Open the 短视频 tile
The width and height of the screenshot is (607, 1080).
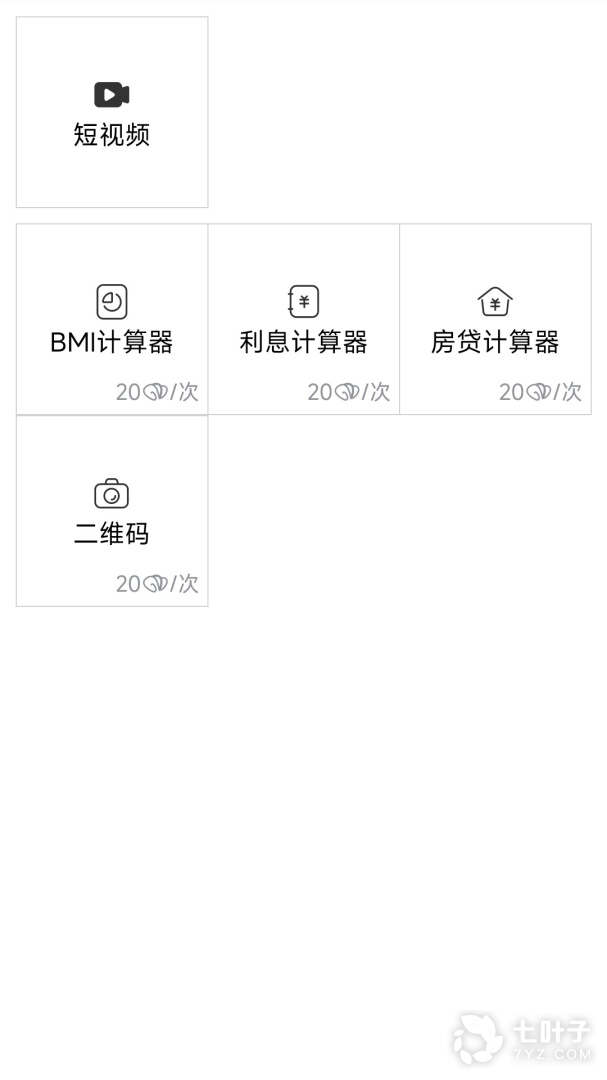tap(112, 112)
